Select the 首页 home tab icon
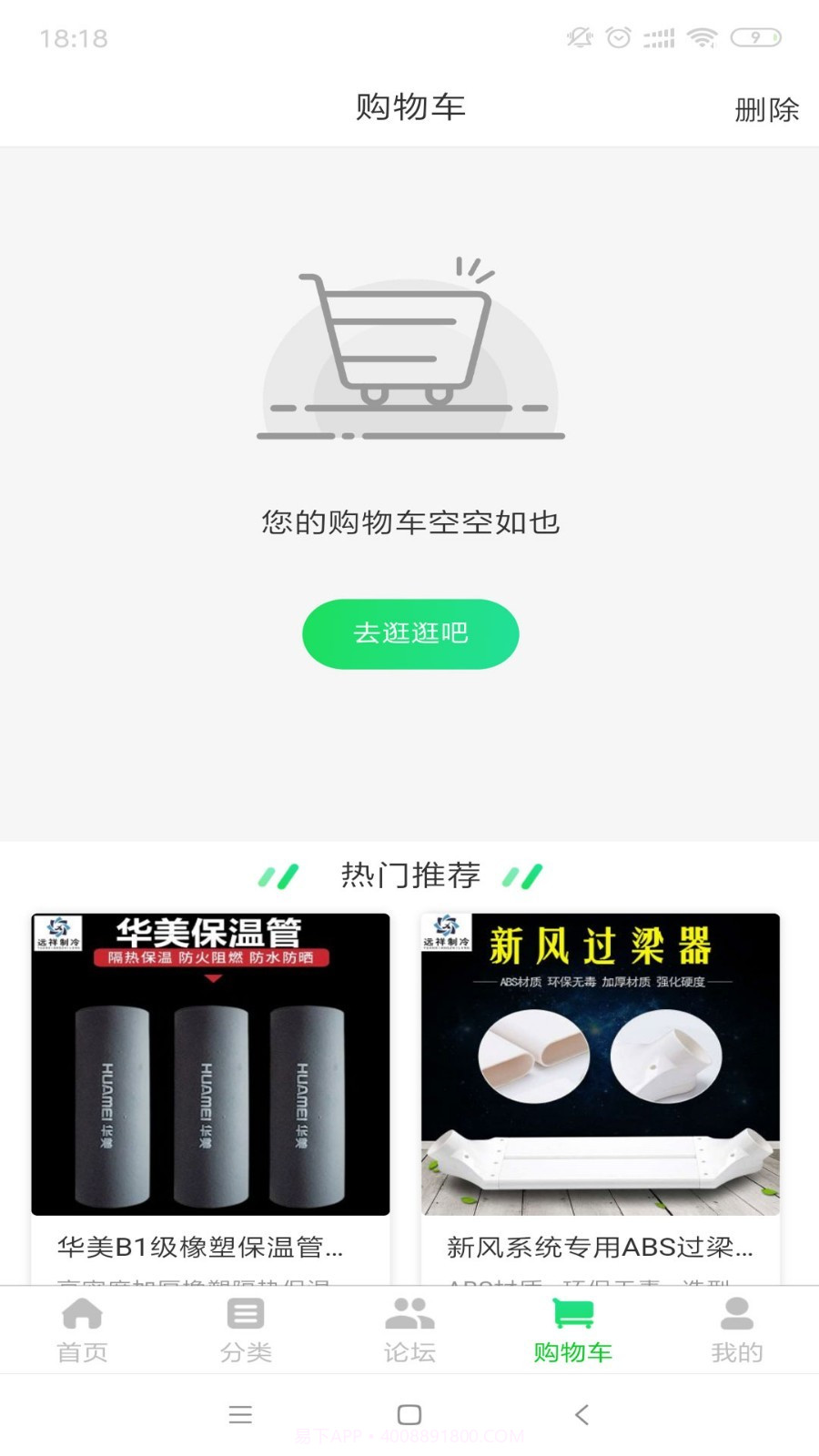The height and width of the screenshot is (1456, 819). coord(83,1312)
